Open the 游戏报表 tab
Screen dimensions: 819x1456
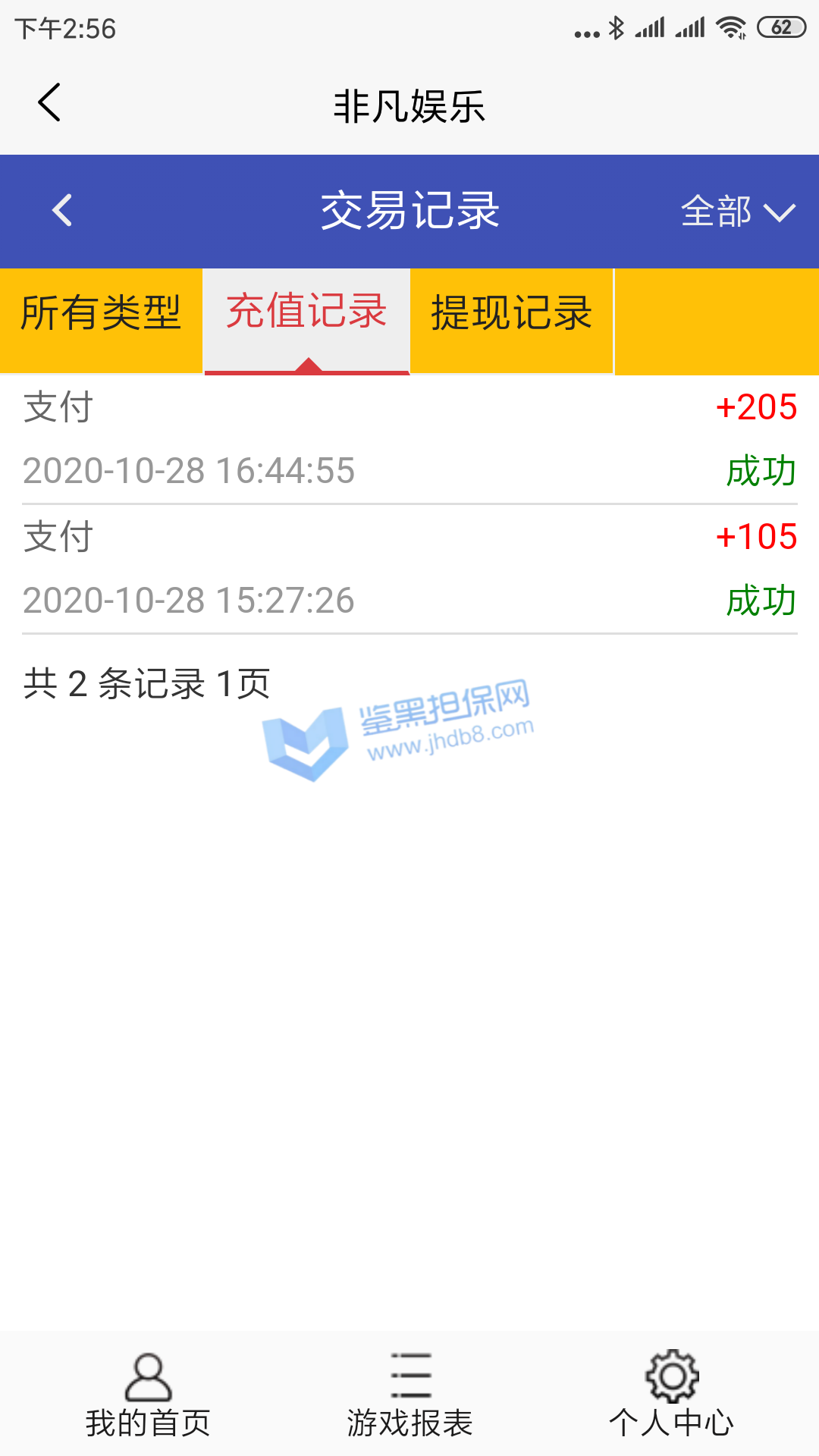(409, 1395)
